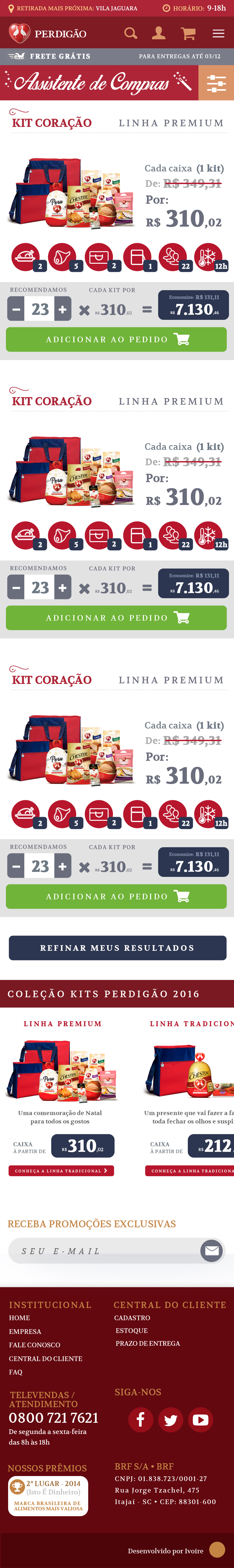Open the Empresa footer link
Image resolution: width=234 pixels, height=1568 pixels.
(25, 1331)
